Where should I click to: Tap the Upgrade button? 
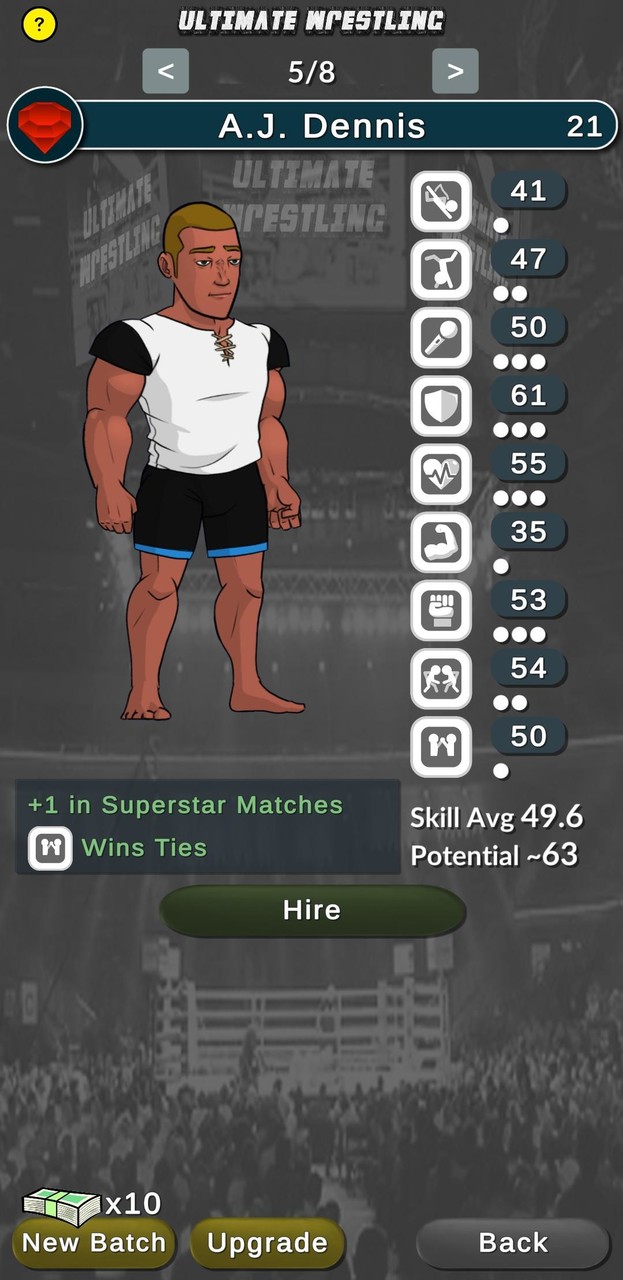[x=267, y=1243]
